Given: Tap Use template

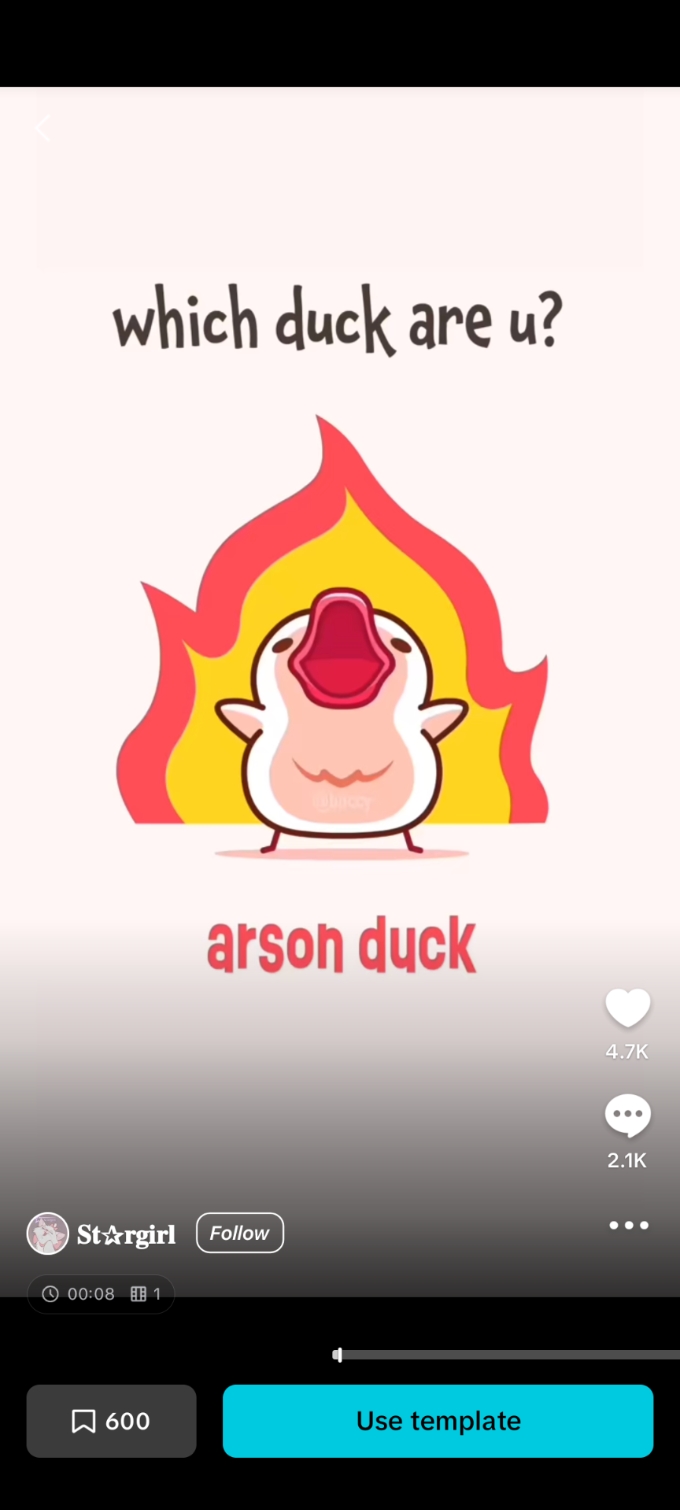Looking at the screenshot, I should pyautogui.click(x=438, y=1421).
